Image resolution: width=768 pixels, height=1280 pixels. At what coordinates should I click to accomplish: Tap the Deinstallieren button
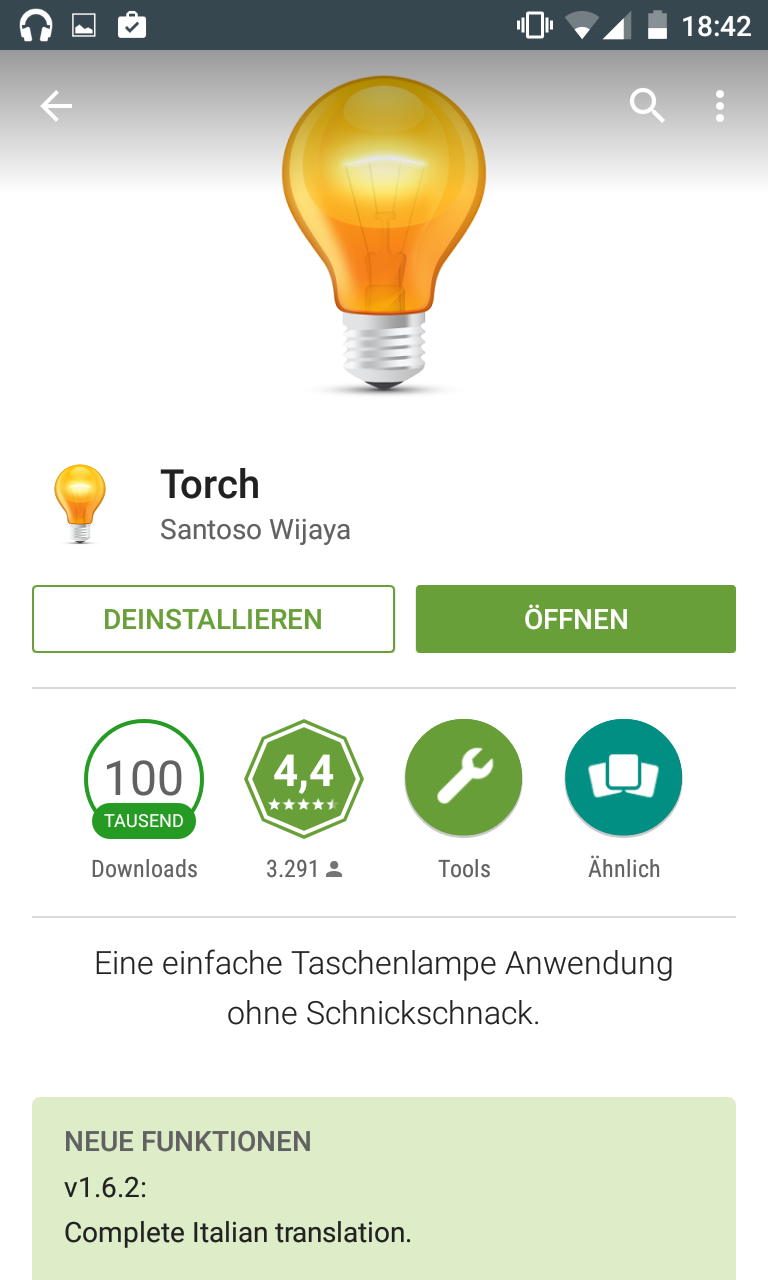click(x=213, y=619)
